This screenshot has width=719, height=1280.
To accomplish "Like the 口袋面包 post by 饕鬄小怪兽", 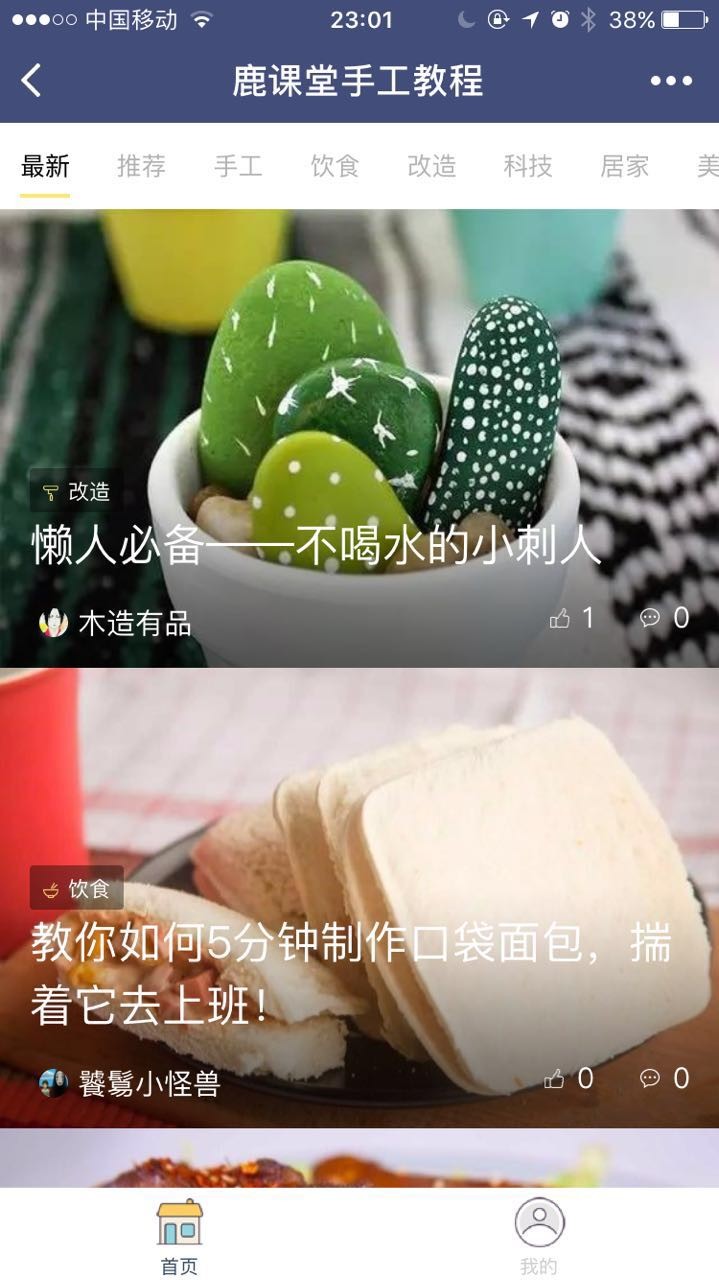I will (x=567, y=1078).
